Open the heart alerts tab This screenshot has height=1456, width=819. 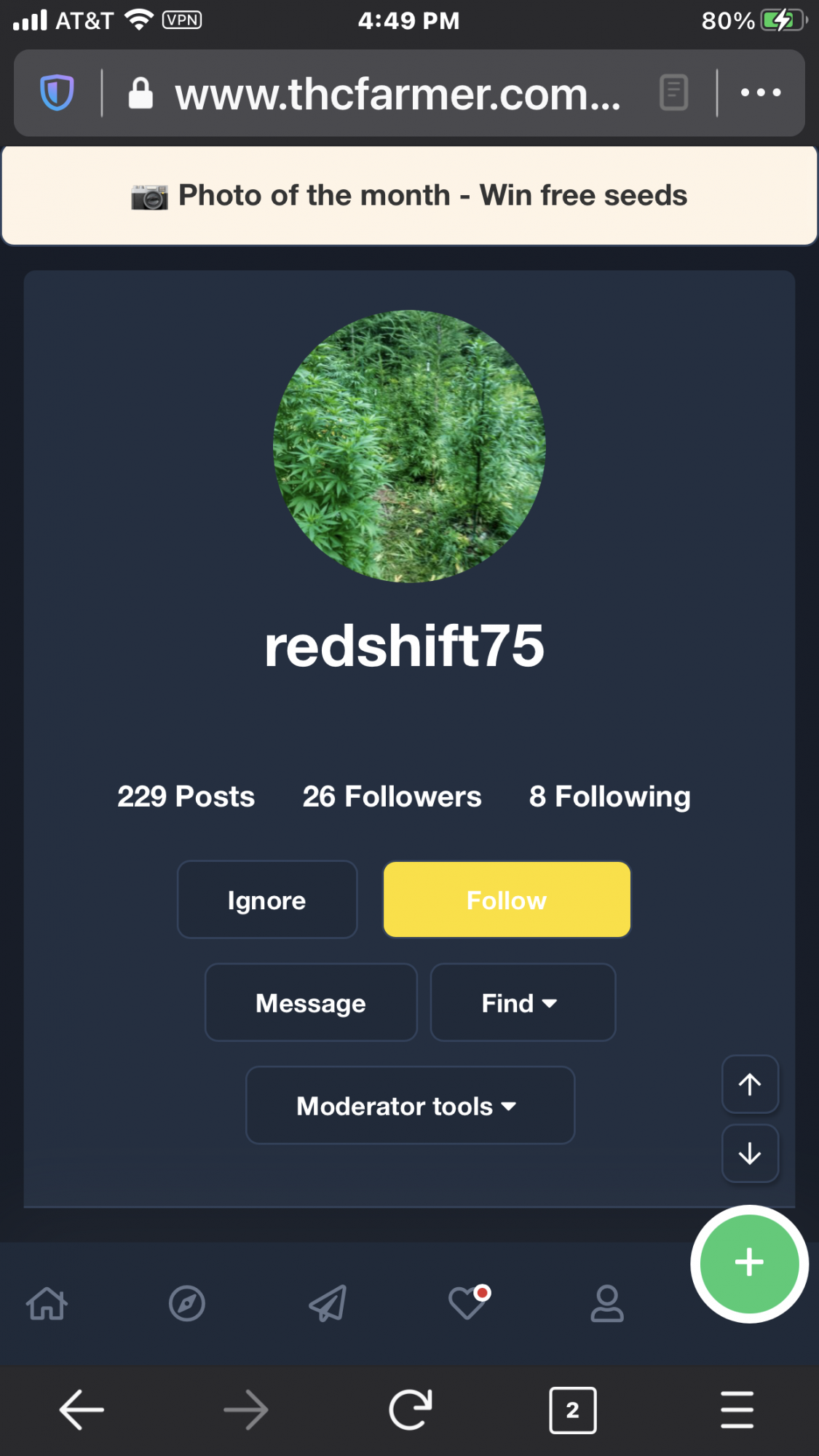pos(468,1303)
